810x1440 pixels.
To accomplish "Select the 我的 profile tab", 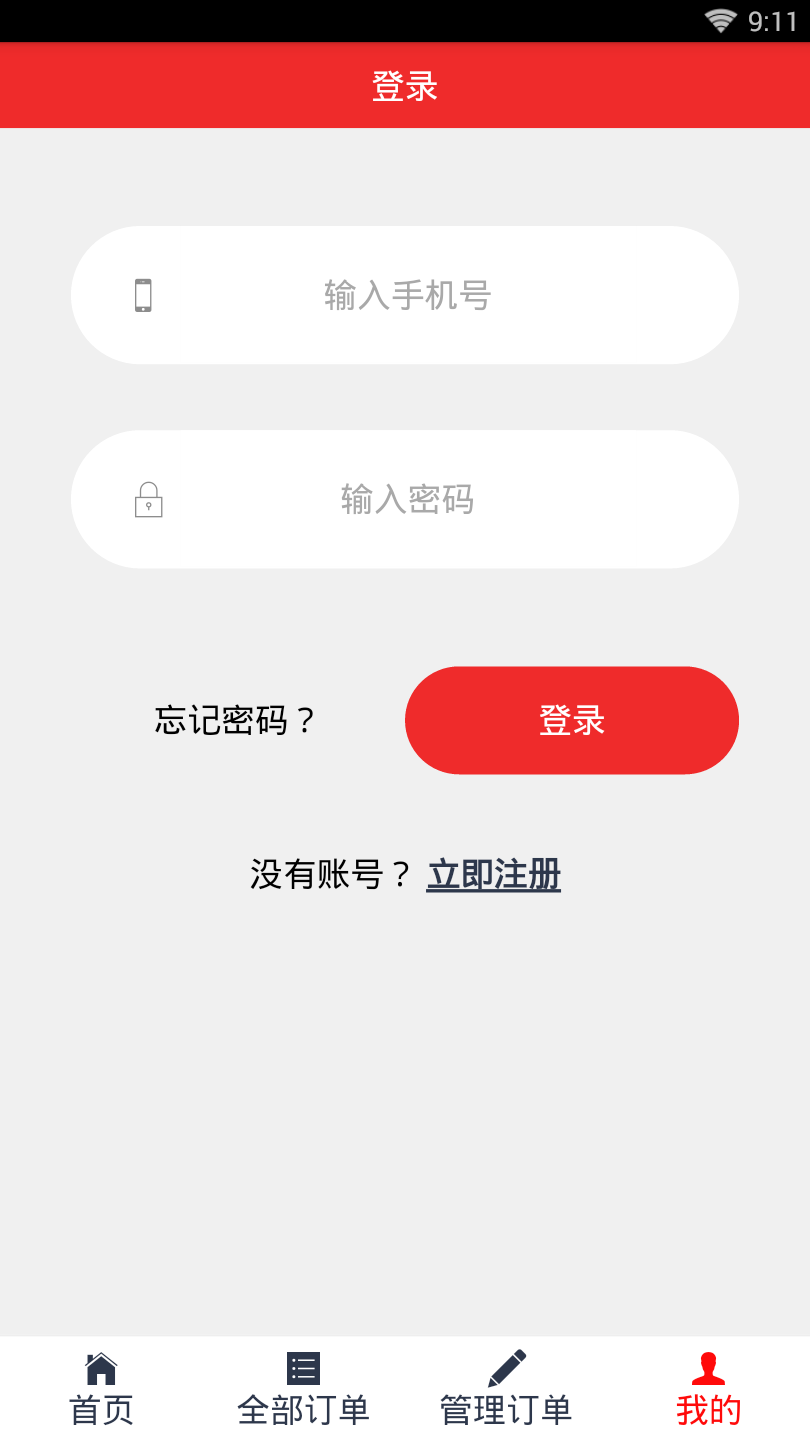I will [x=708, y=1390].
